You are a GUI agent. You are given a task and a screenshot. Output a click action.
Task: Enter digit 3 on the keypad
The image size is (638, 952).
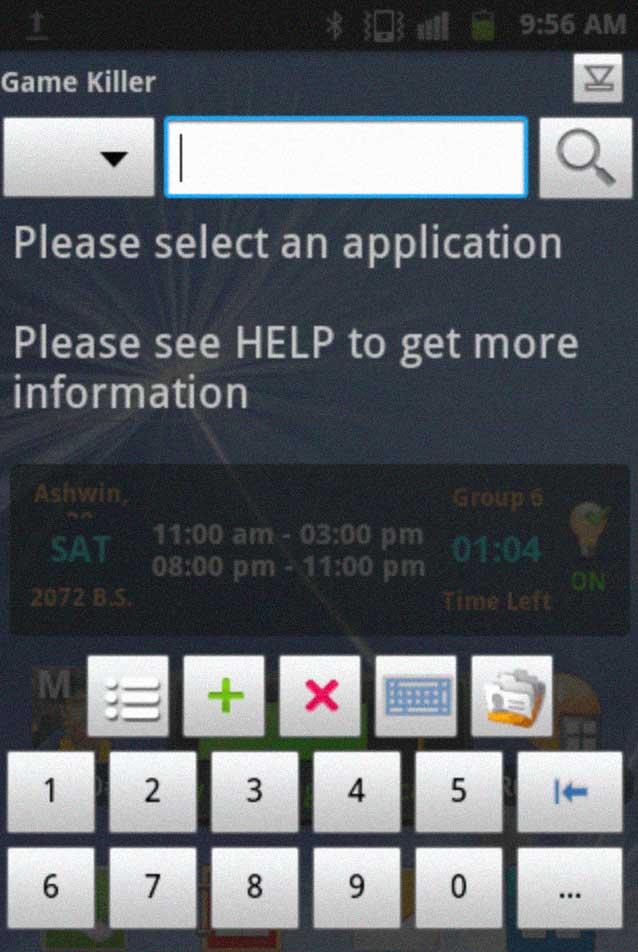(255, 792)
